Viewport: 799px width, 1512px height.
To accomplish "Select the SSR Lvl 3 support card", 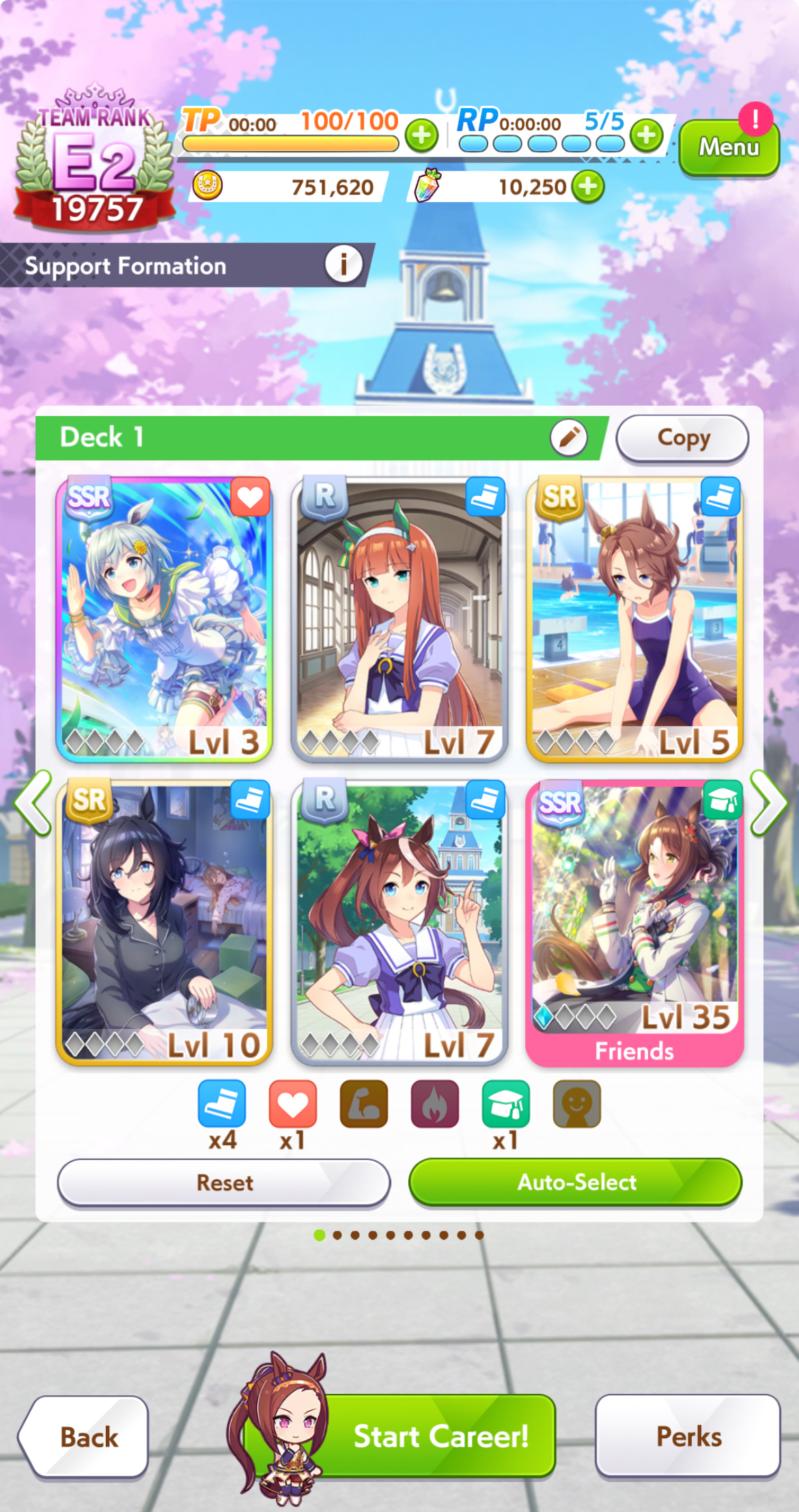I will (164, 619).
